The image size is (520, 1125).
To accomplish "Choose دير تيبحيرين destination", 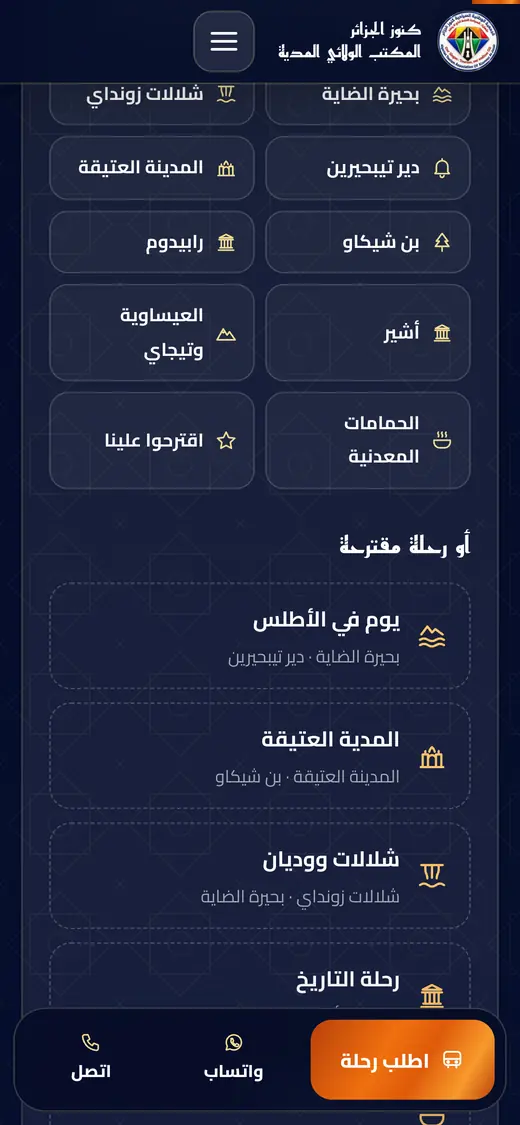I will (368, 168).
